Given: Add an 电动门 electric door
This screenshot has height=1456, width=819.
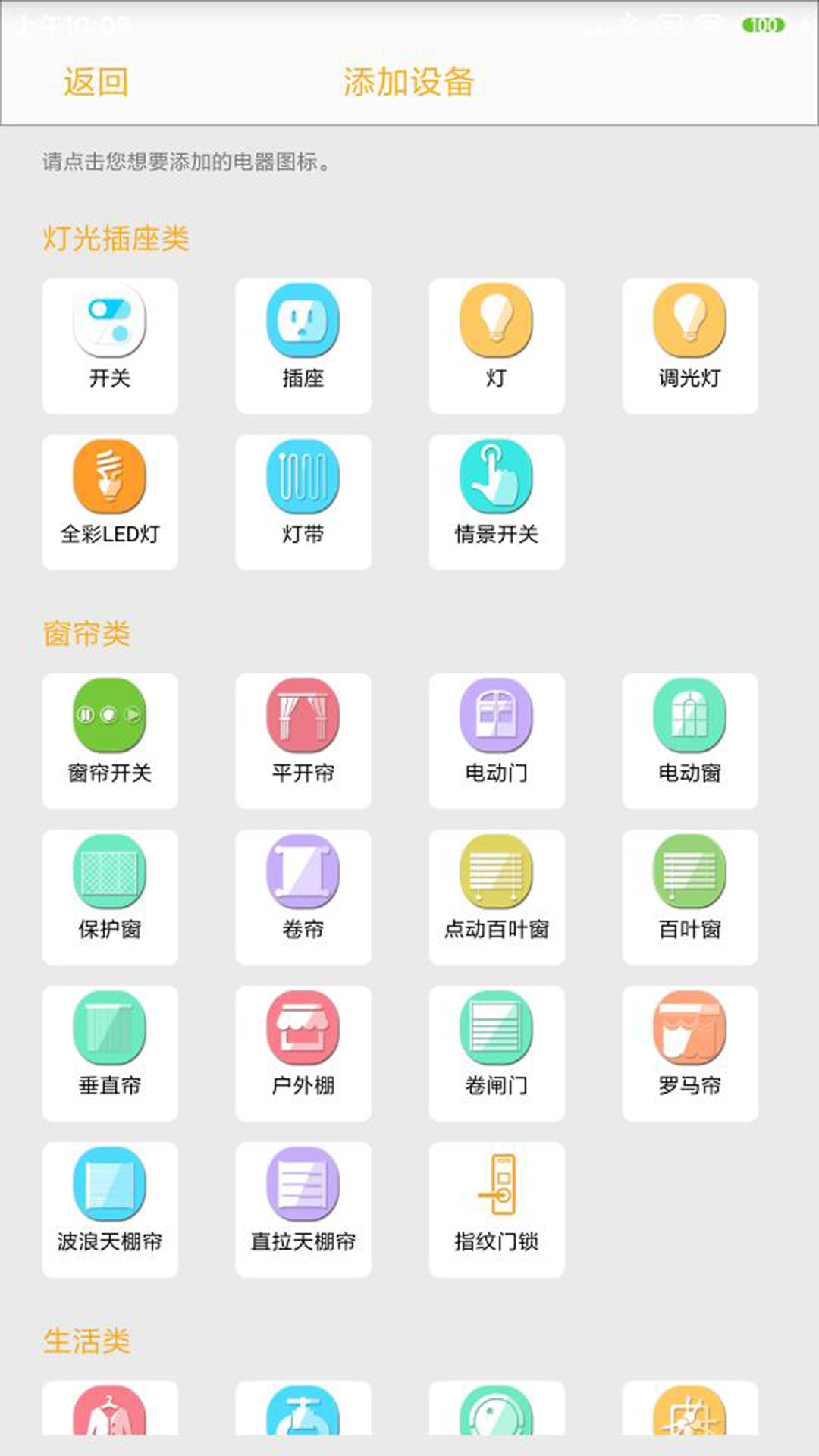Looking at the screenshot, I should pyautogui.click(x=497, y=739).
